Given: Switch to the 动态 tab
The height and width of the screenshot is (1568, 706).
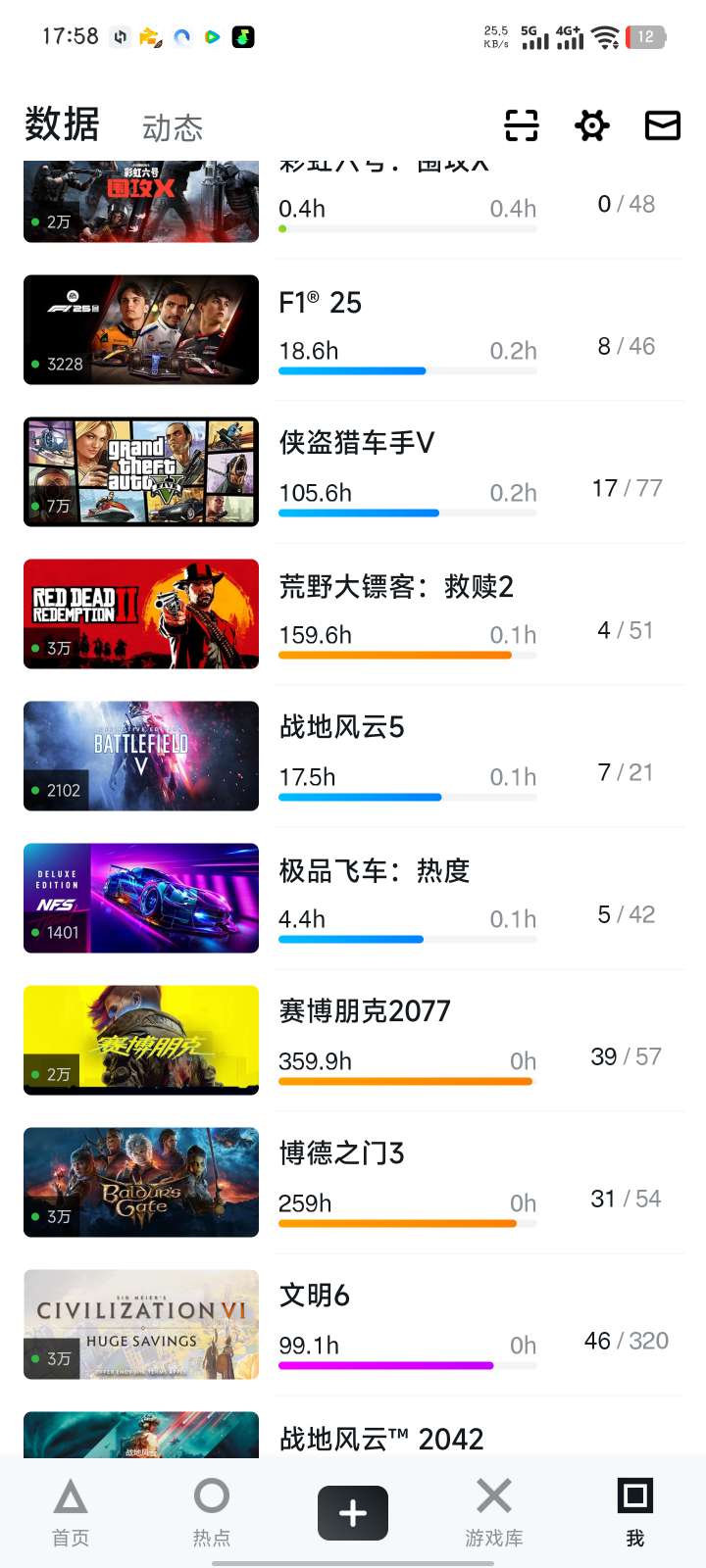Looking at the screenshot, I should [173, 128].
